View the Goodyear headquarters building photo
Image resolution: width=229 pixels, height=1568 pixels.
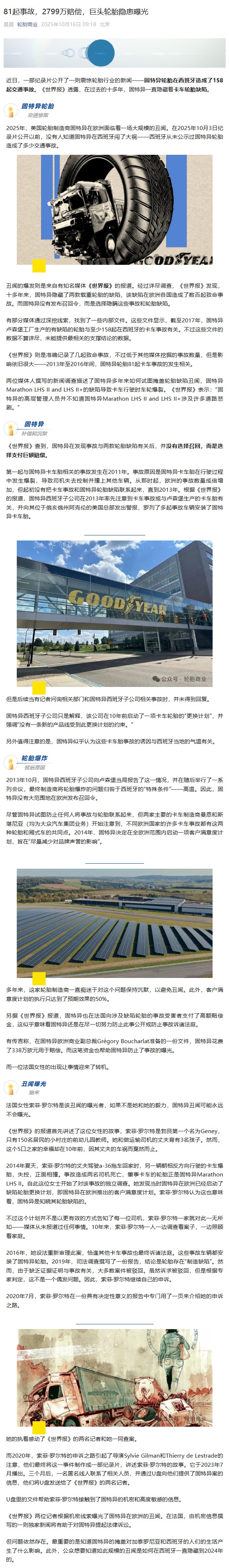(x=114, y=613)
